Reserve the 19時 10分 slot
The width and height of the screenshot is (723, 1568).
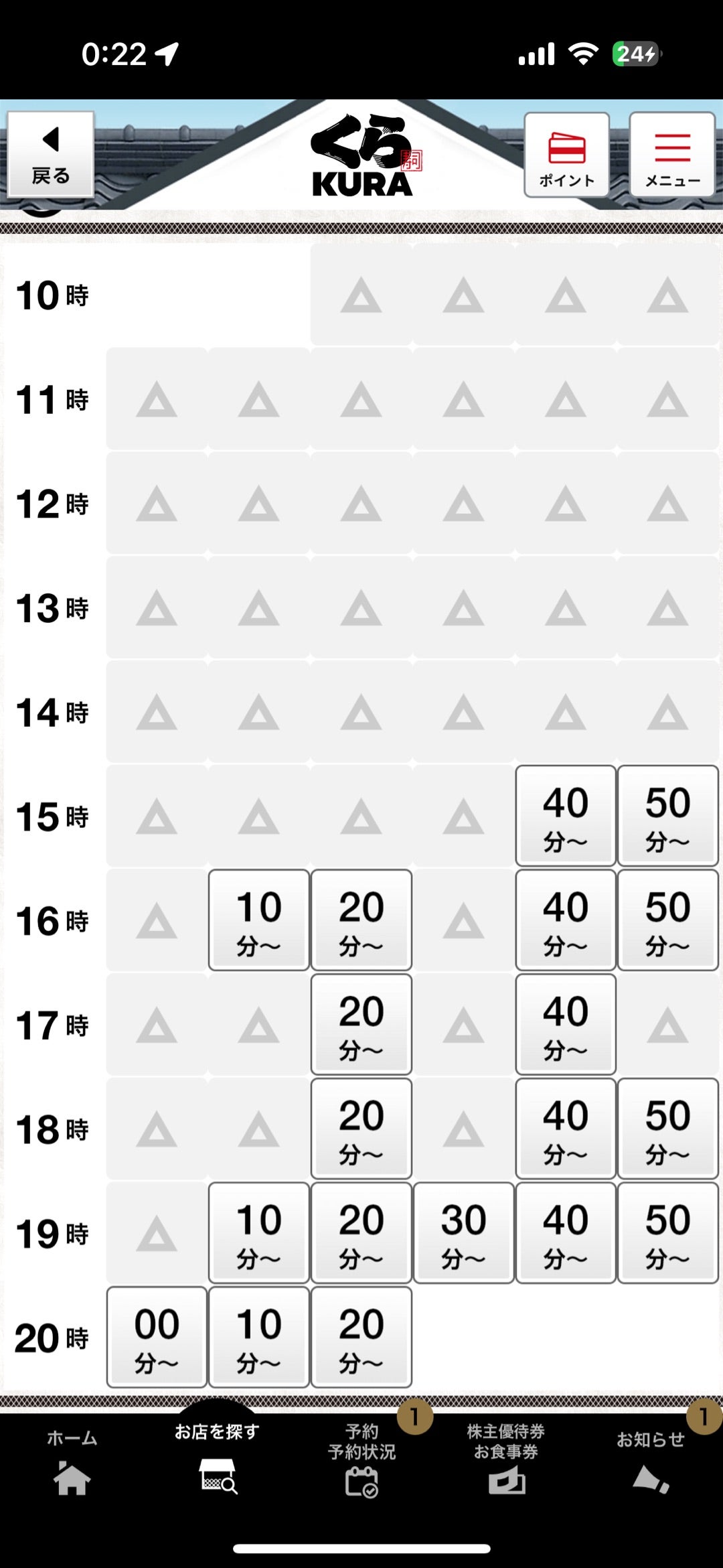(259, 1233)
